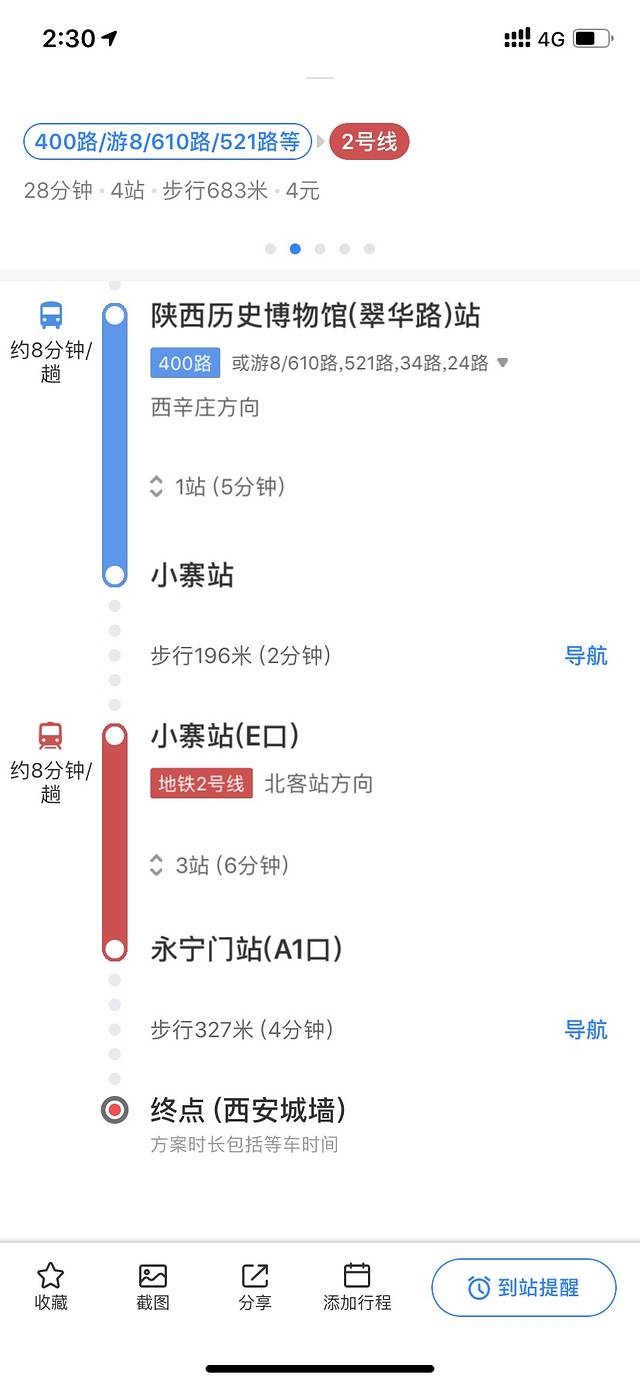The height and width of the screenshot is (1385, 640).
Task: Expand the 3站 (6分钟) subway stops list
Action: click(x=220, y=865)
